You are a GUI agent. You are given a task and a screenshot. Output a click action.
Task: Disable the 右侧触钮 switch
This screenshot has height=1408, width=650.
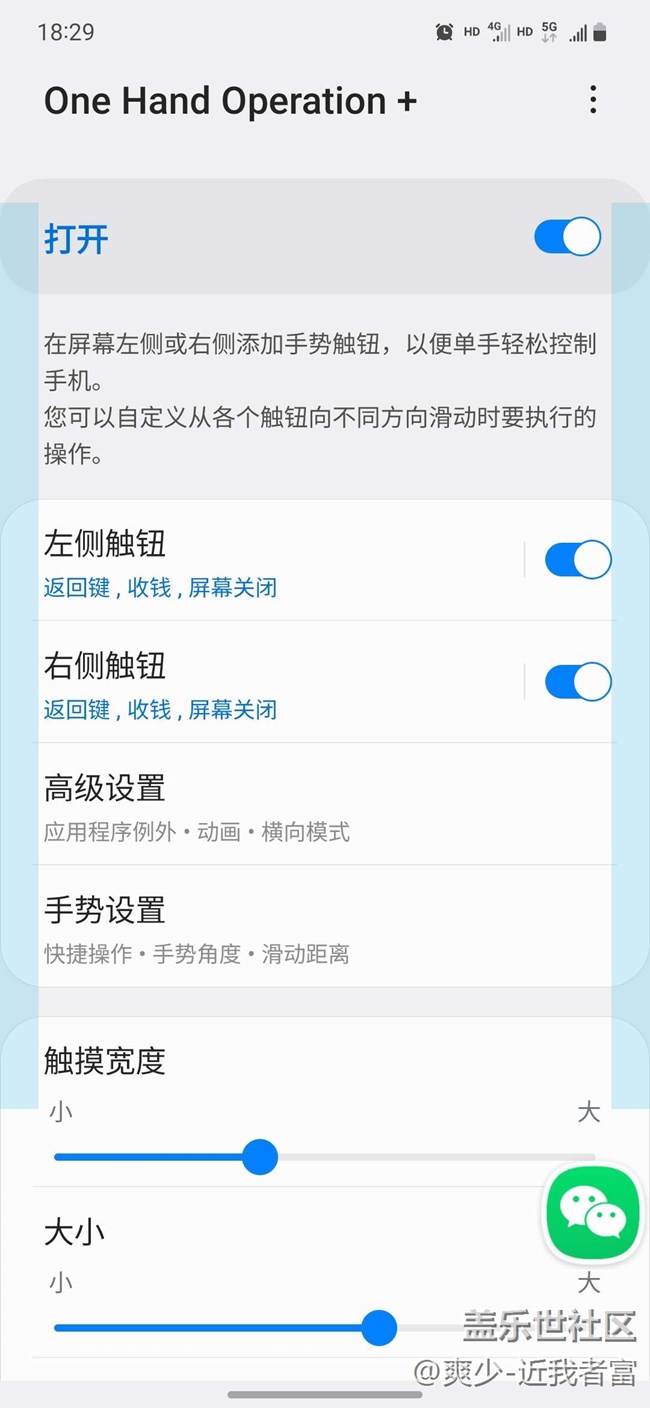pyautogui.click(x=577, y=682)
